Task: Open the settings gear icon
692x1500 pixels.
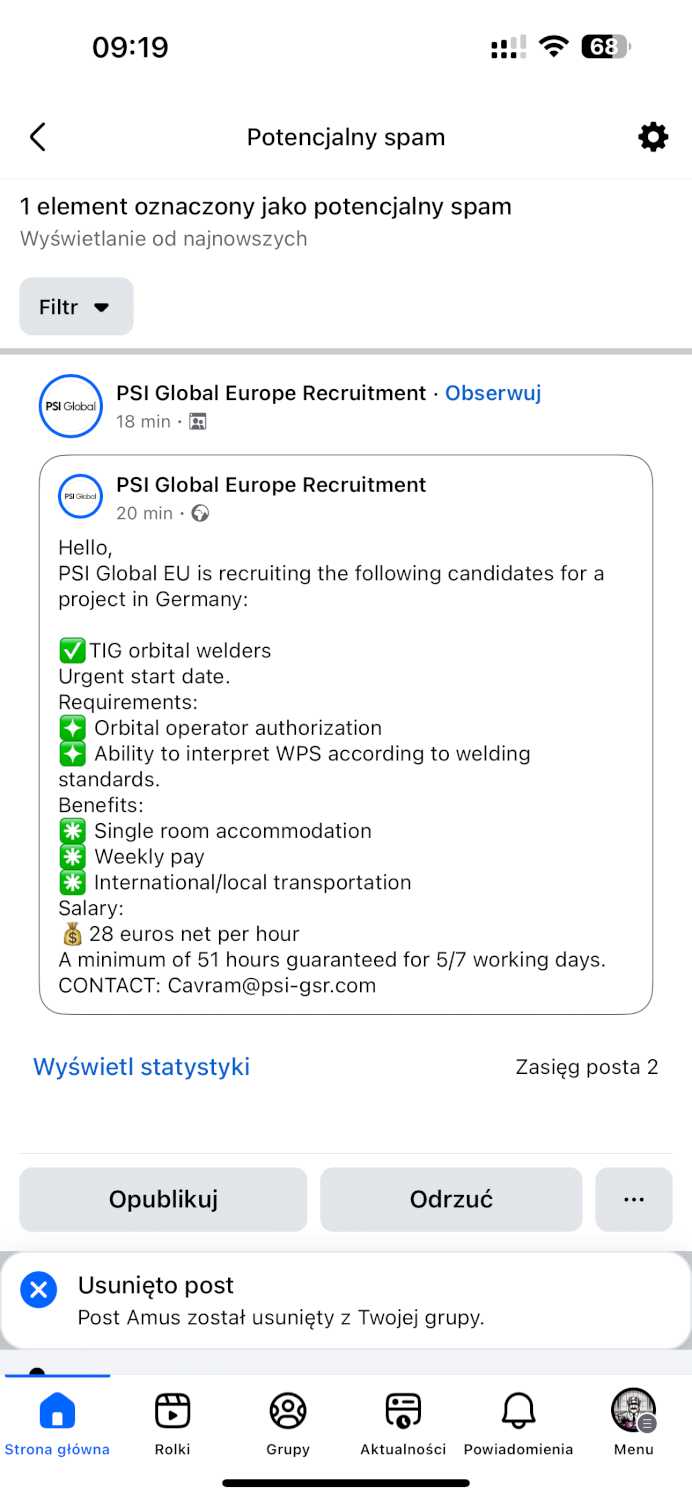Action: [x=653, y=137]
